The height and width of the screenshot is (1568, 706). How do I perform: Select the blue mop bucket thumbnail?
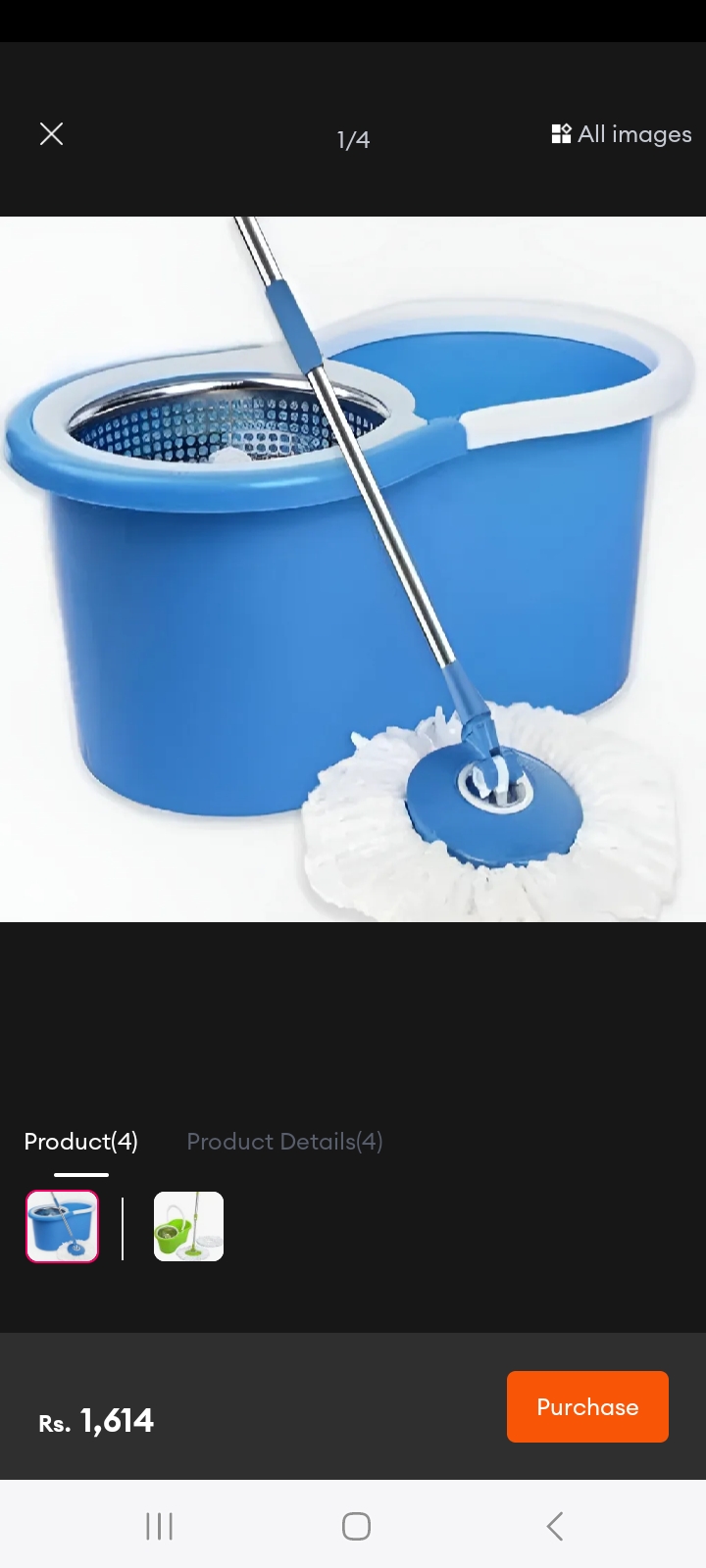click(63, 1226)
